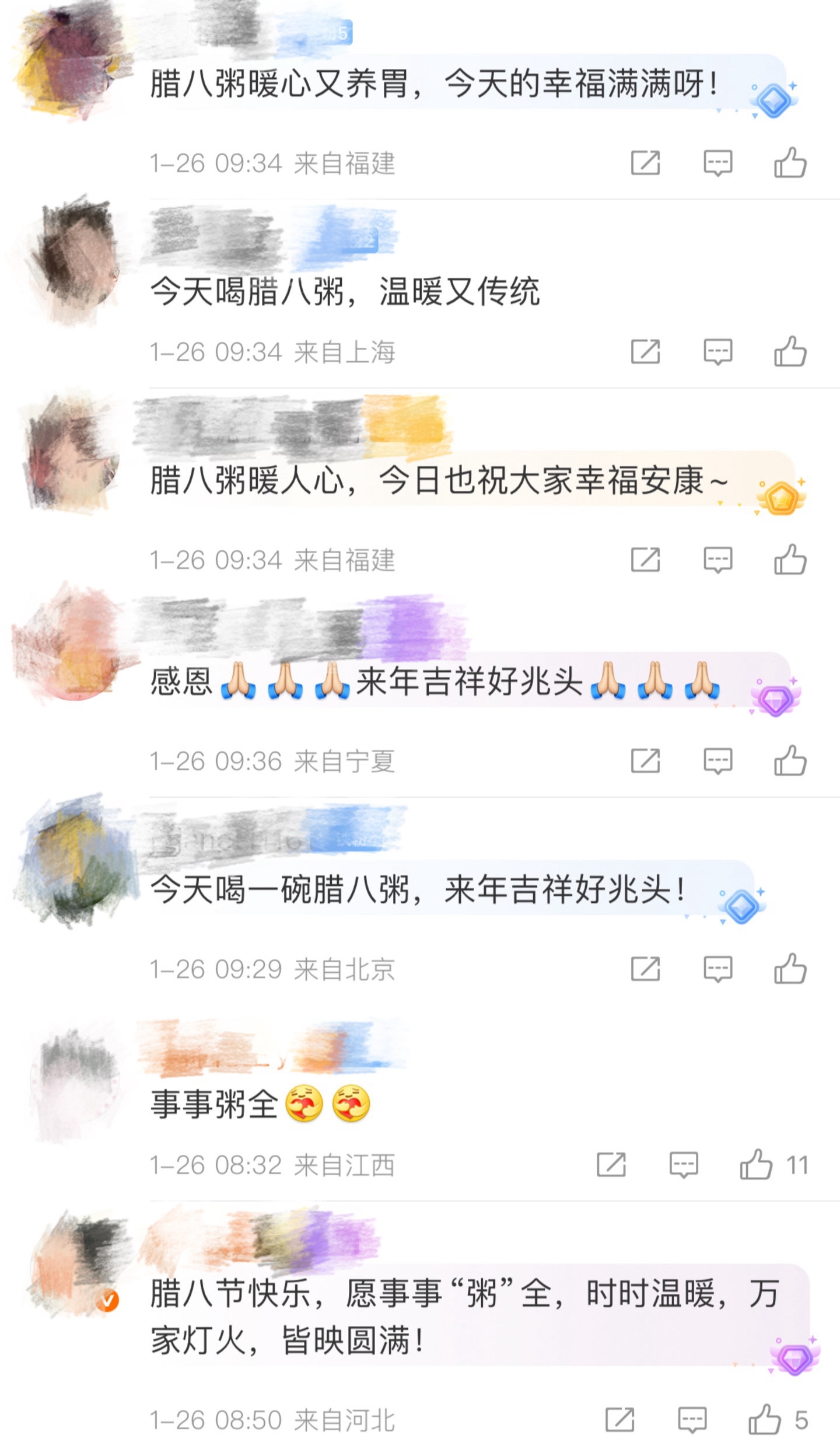Like the 感恩 comment from 宁夏

tap(790, 760)
